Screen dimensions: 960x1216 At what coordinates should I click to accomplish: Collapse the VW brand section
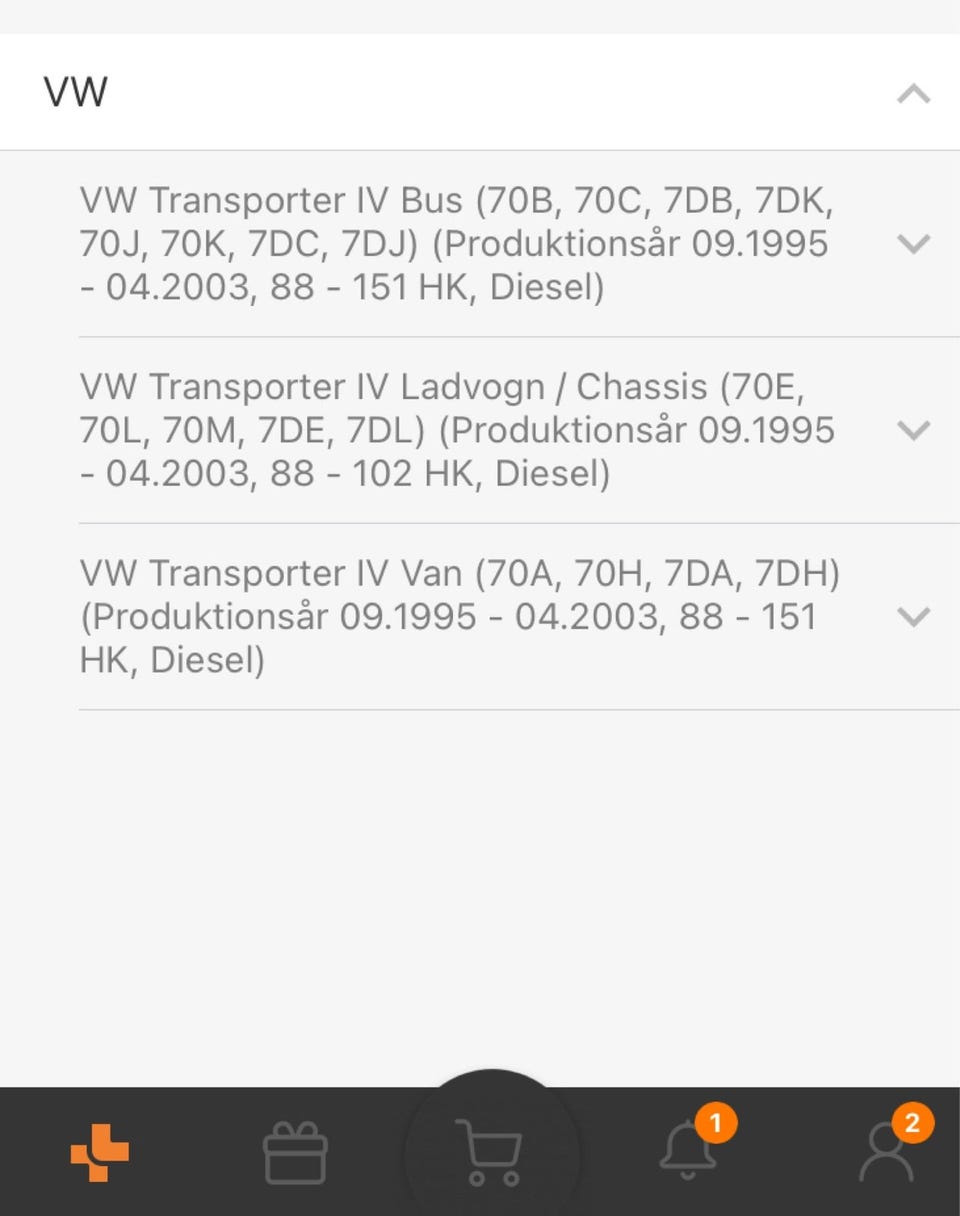click(913, 94)
